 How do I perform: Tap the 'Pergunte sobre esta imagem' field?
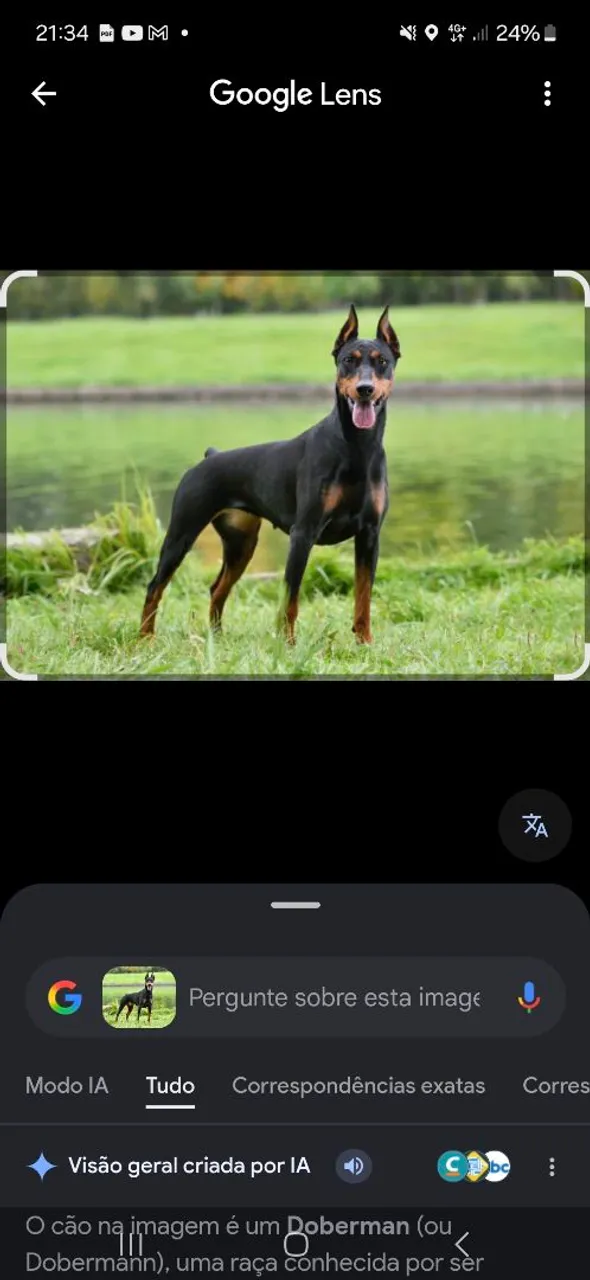(x=334, y=997)
